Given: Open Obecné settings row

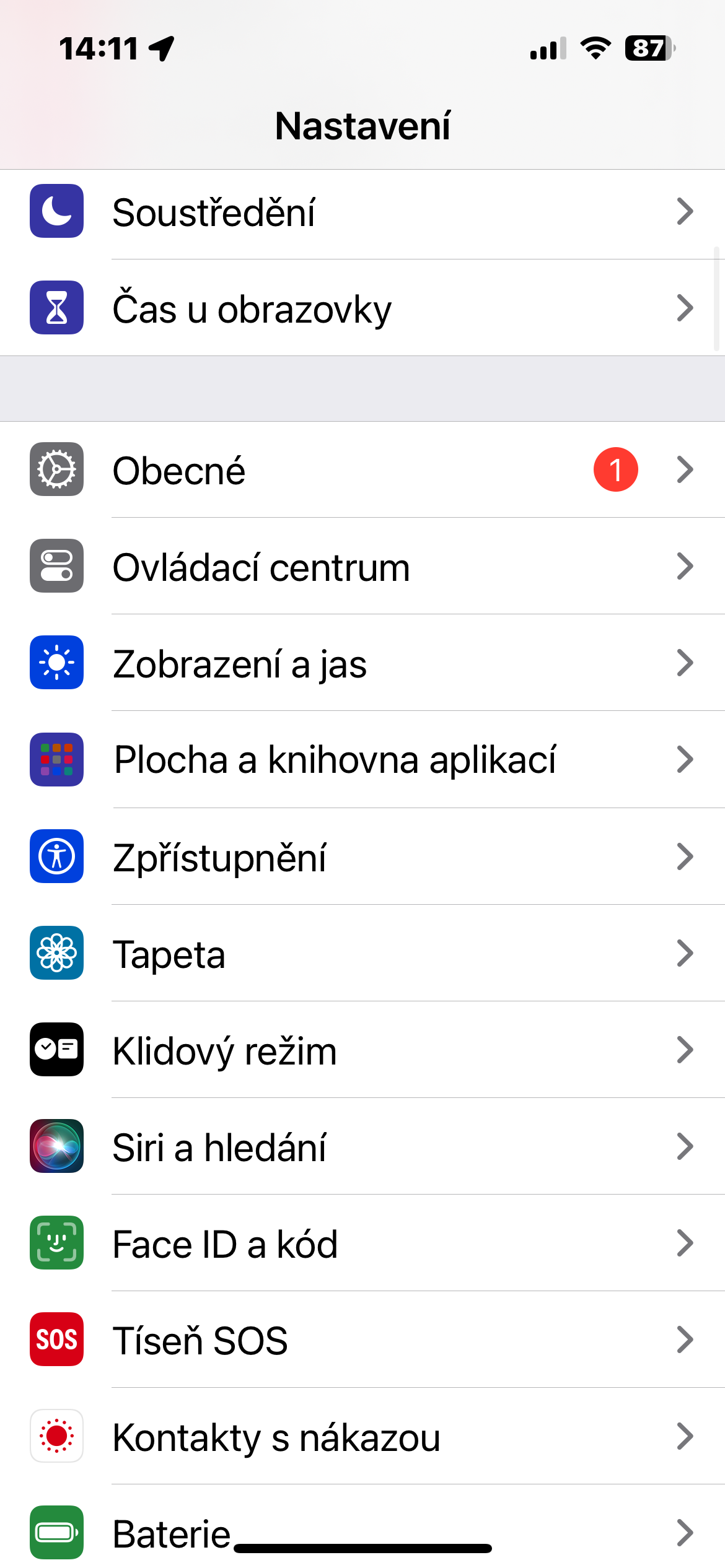Looking at the screenshot, I should [362, 470].
